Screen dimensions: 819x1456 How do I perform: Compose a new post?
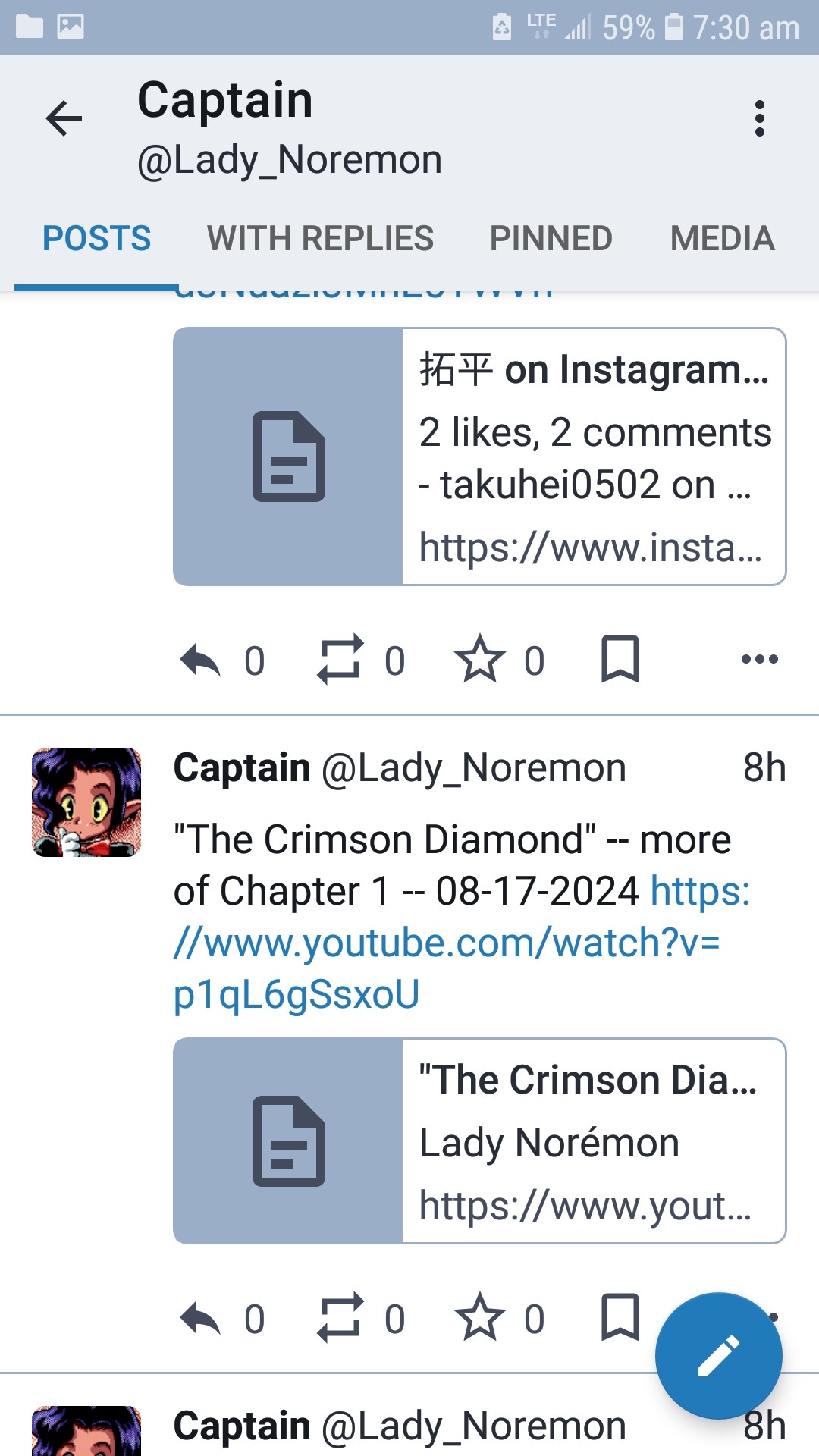pos(718,1356)
